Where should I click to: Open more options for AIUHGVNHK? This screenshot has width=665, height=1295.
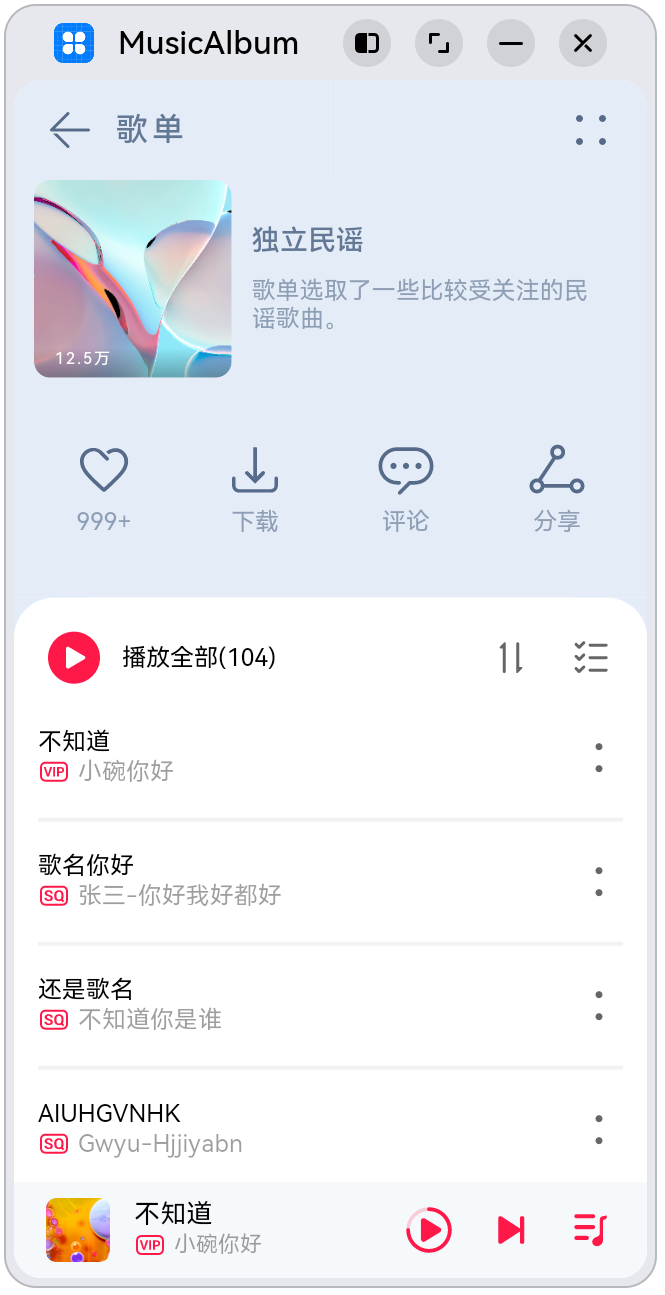point(598,1129)
